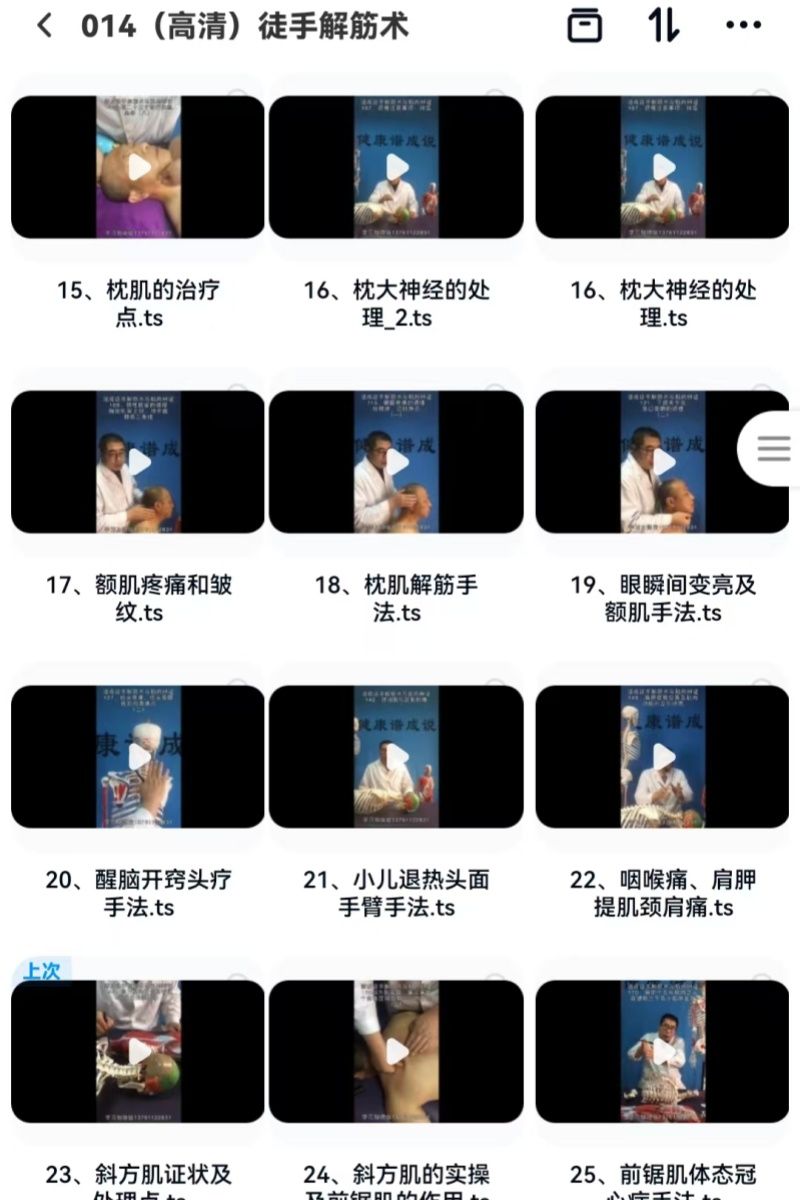Change the file sort order
800x1200 pixels.
[x=663, y=26]
